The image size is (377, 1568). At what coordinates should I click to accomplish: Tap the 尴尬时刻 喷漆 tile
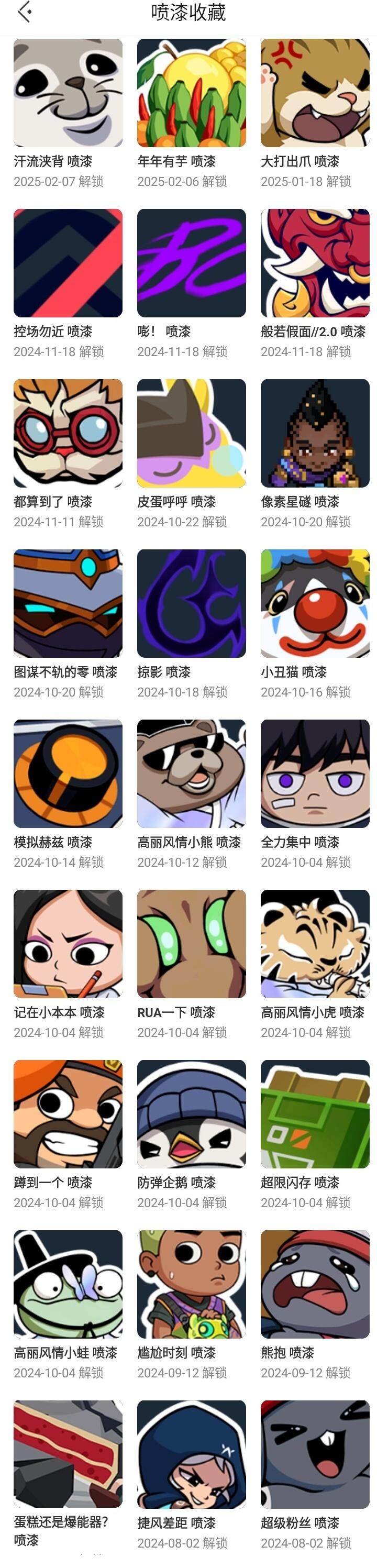[x=191, y=1284]
